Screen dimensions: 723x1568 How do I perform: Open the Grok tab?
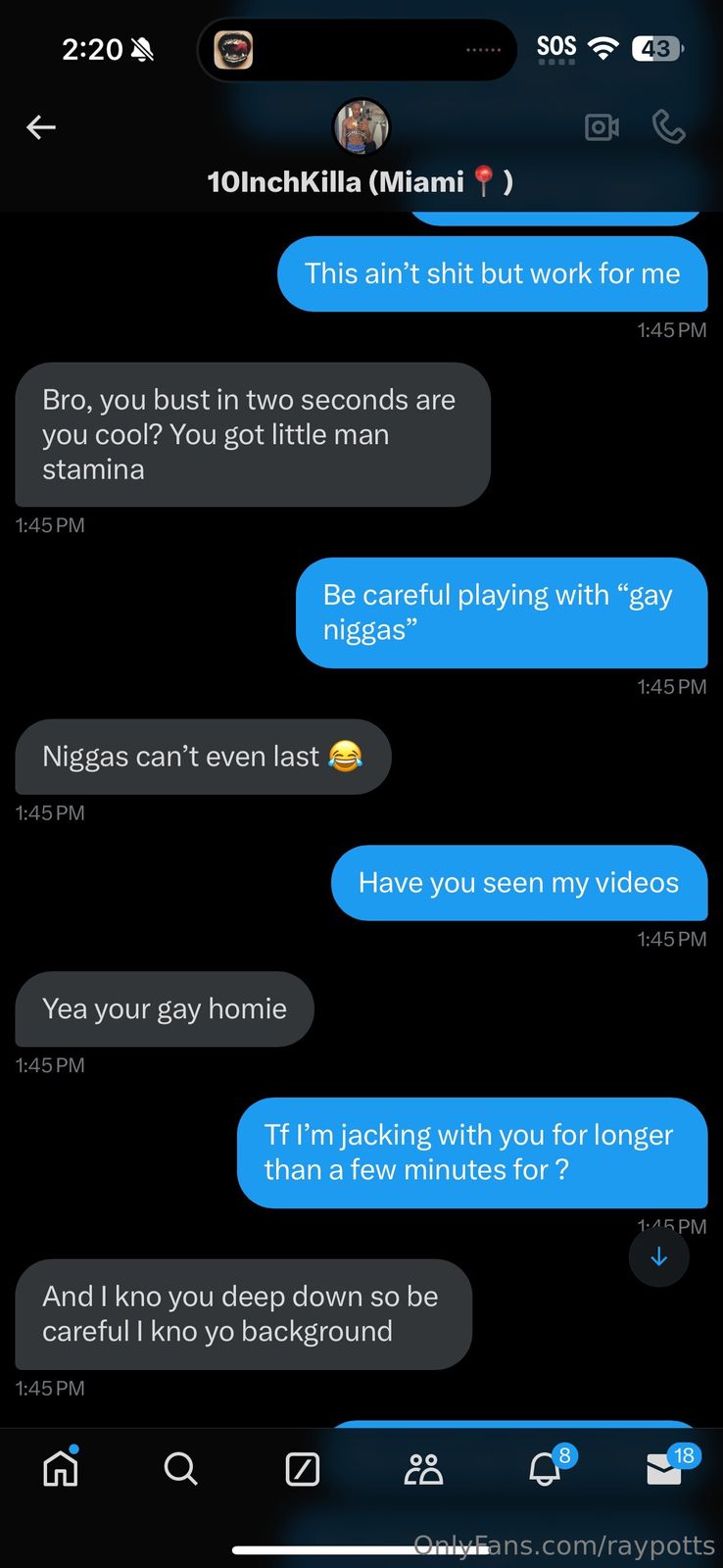302,1468
